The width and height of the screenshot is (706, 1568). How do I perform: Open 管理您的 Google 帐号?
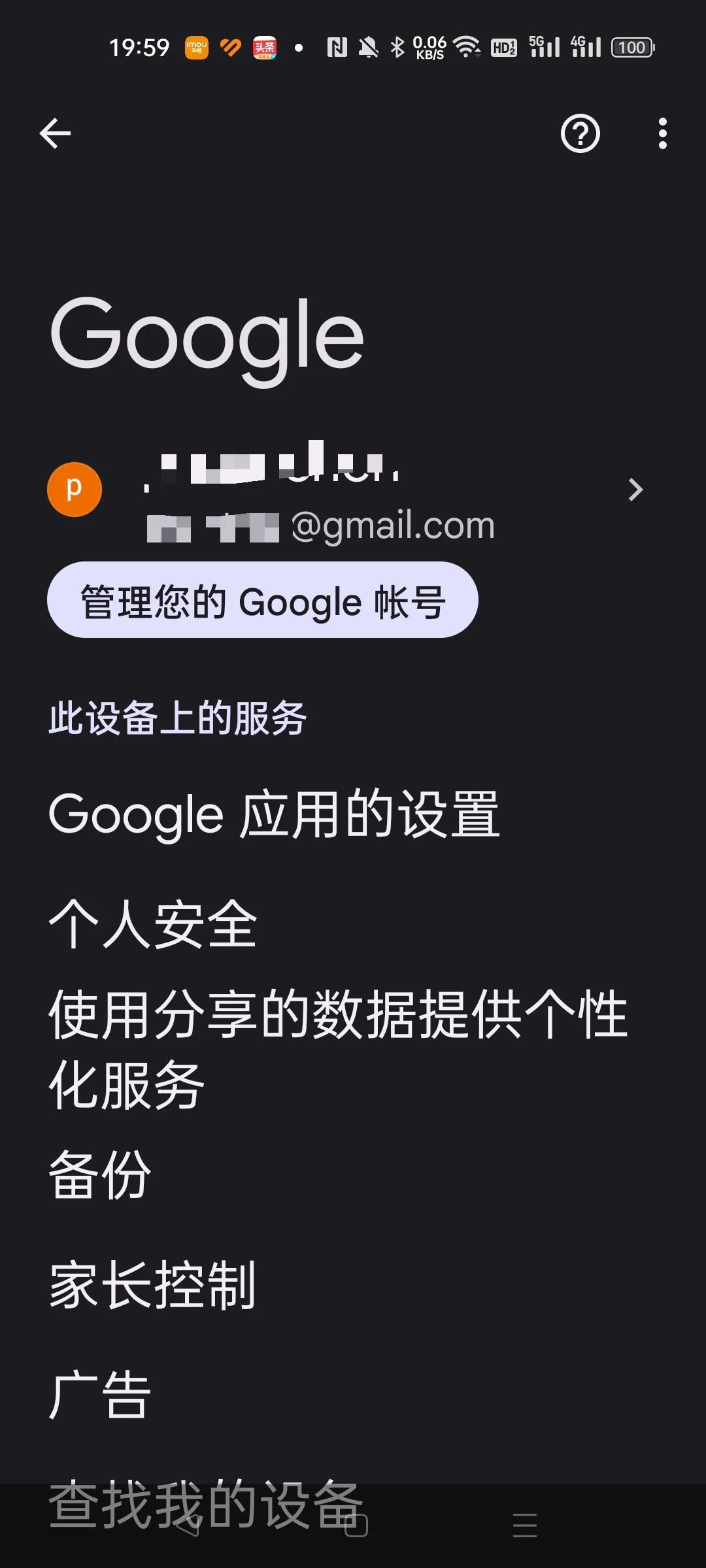263,600
